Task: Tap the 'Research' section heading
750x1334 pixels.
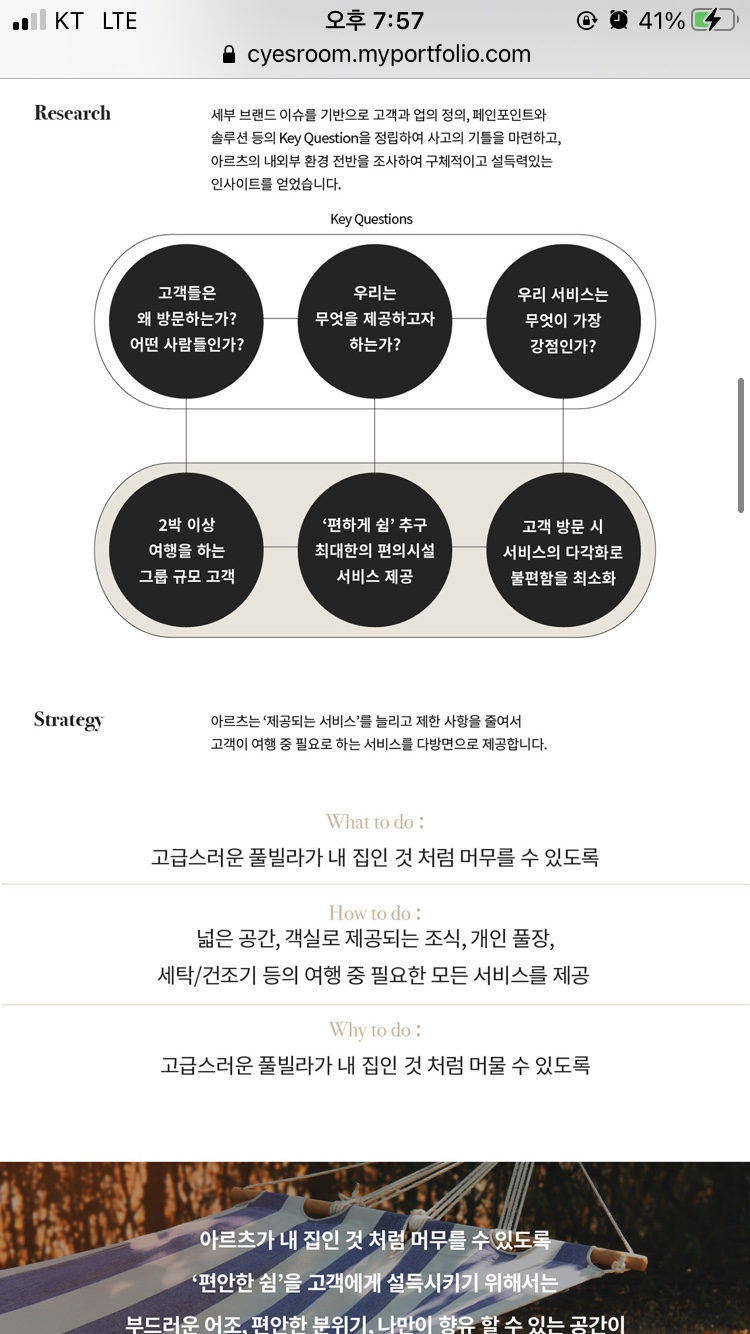Action: (x=72, y=113)
